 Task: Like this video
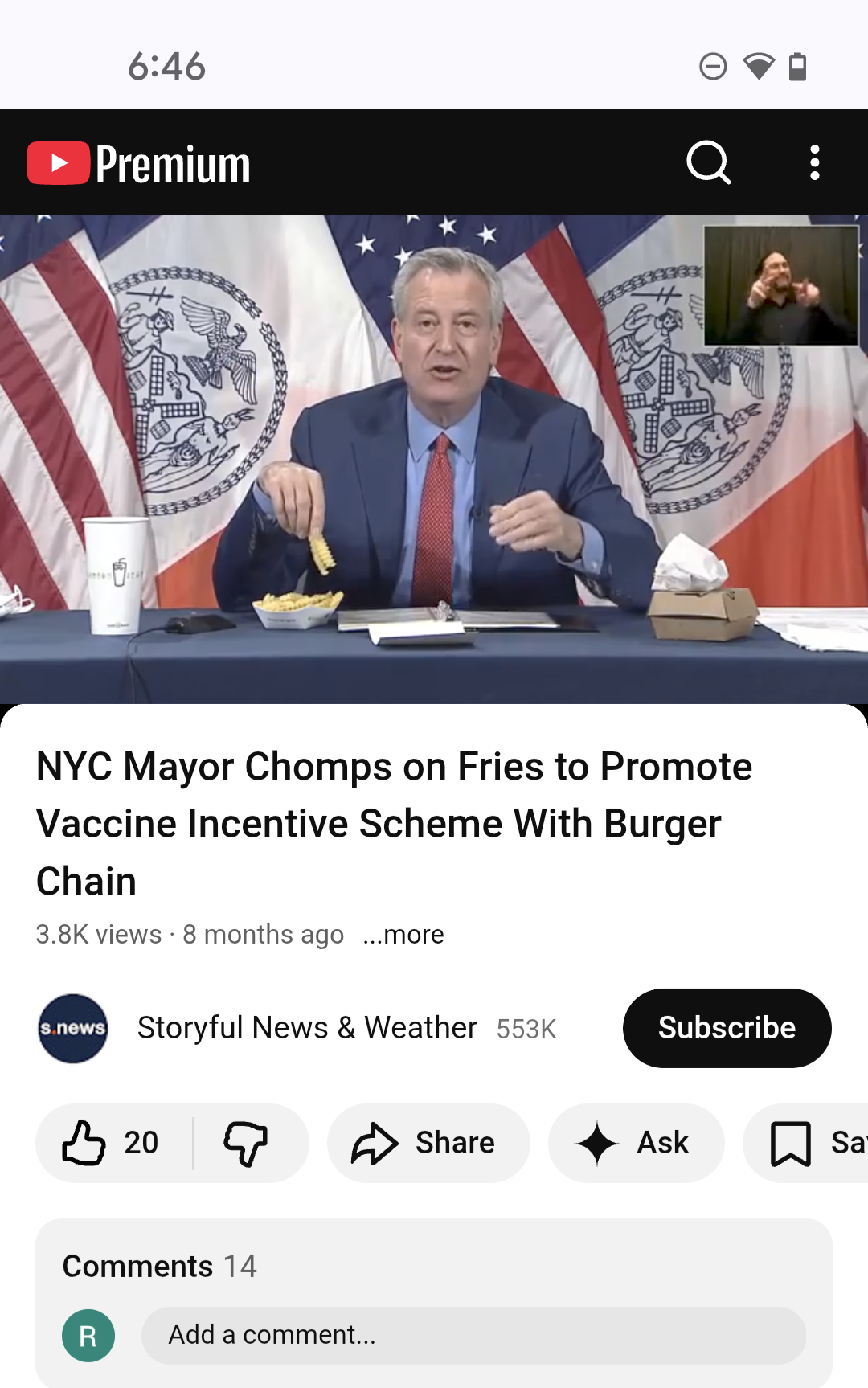[111, 1143]
